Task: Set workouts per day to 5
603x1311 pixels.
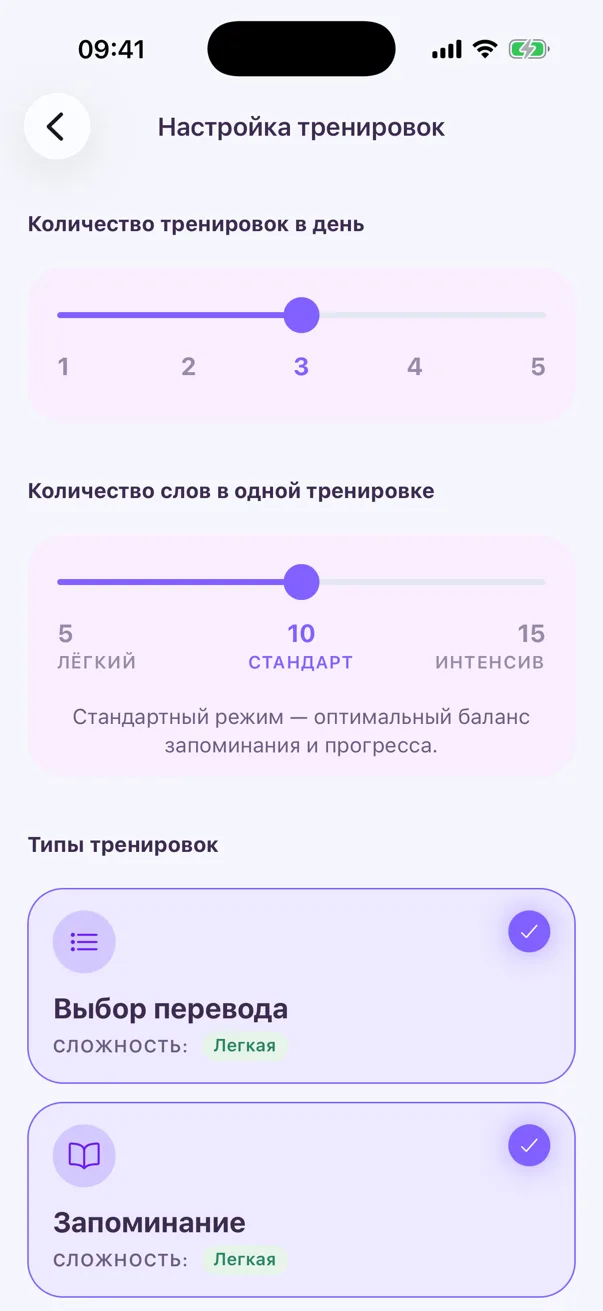Action: tap(538, 367)
